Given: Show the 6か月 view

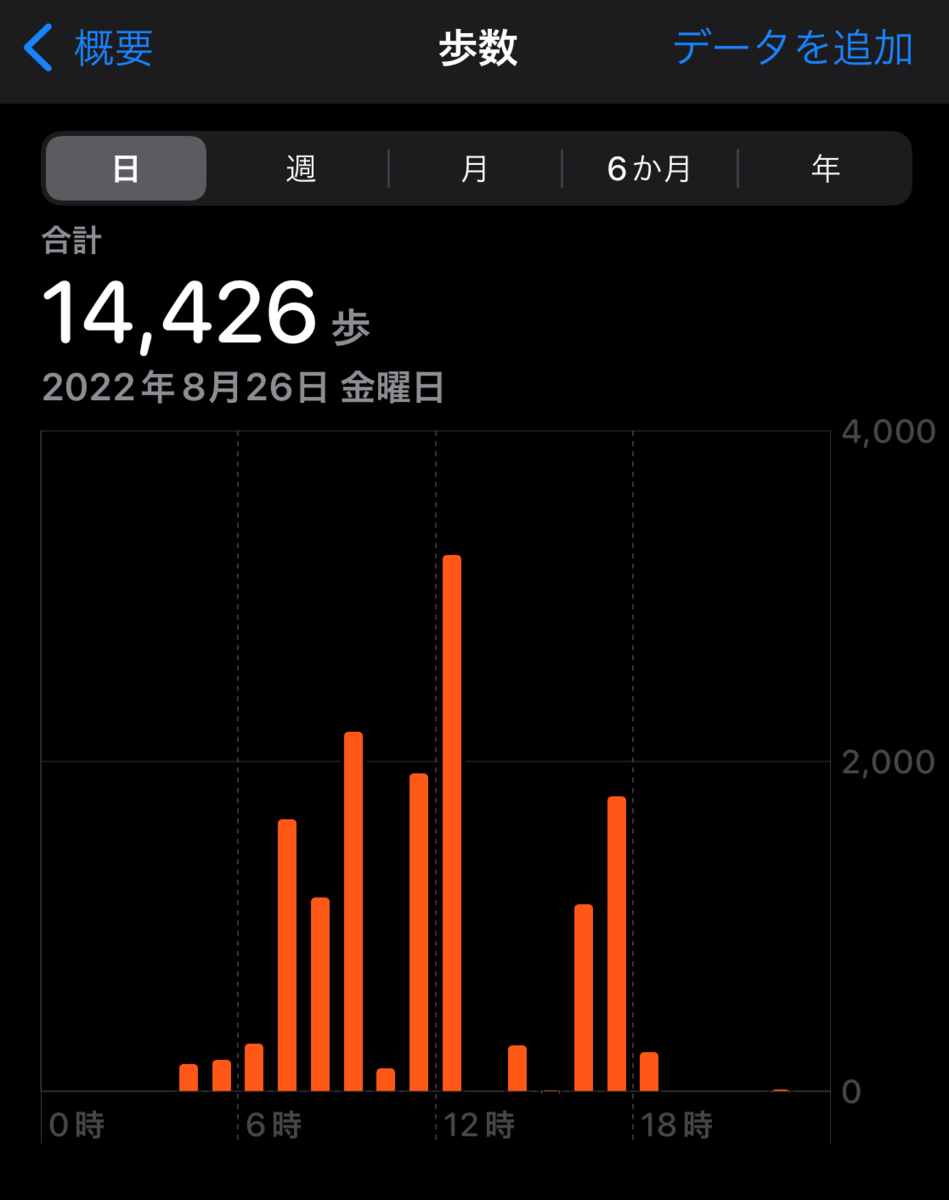Looking at the screenshot, I should 650,169.
